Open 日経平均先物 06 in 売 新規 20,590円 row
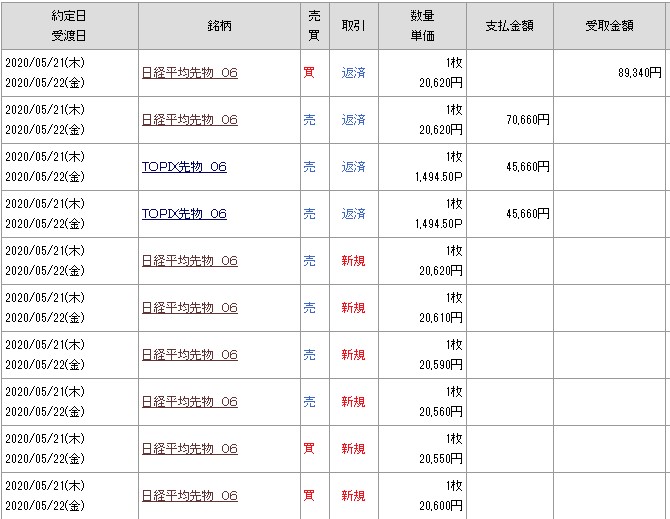The height and width of the screenshot is (519, 670). 190,355
